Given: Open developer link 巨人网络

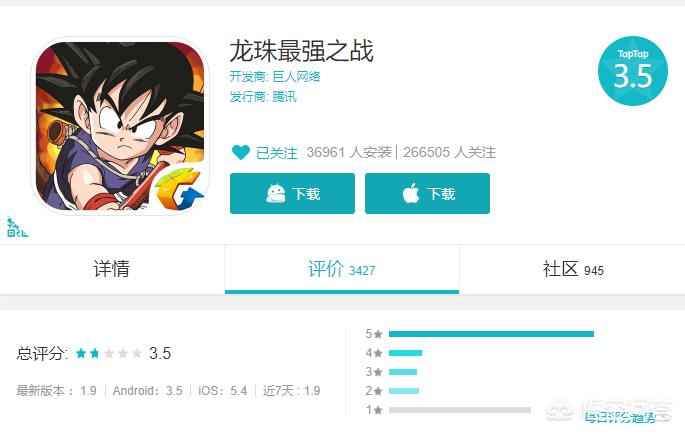Looking at the screenshot, I should (296, 77).
